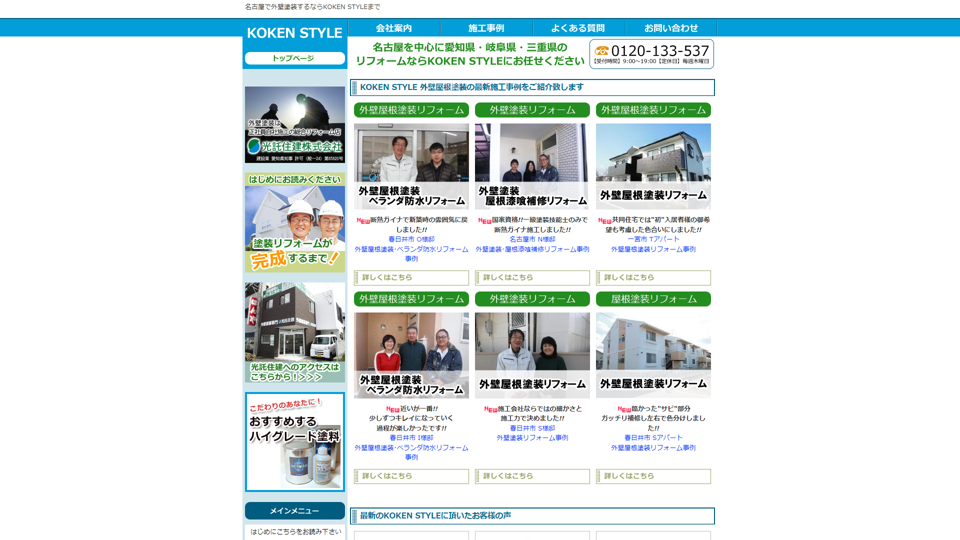Tap the トップページ button
The image size is (960, 540).
(x=294, y=59)
